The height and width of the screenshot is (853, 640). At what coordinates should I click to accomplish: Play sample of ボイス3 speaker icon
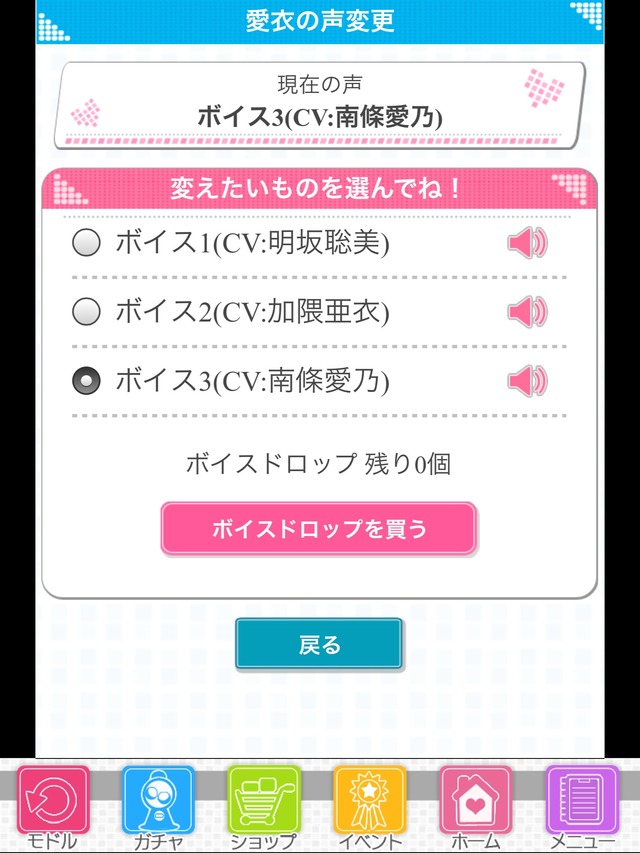pyautogui.click(x=527, y=380)
